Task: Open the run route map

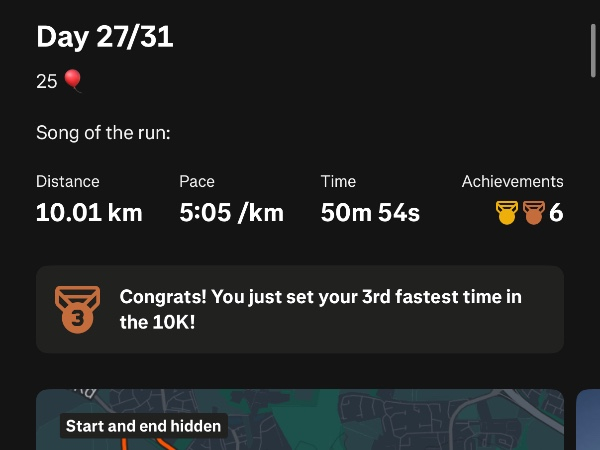Action: 300,422
